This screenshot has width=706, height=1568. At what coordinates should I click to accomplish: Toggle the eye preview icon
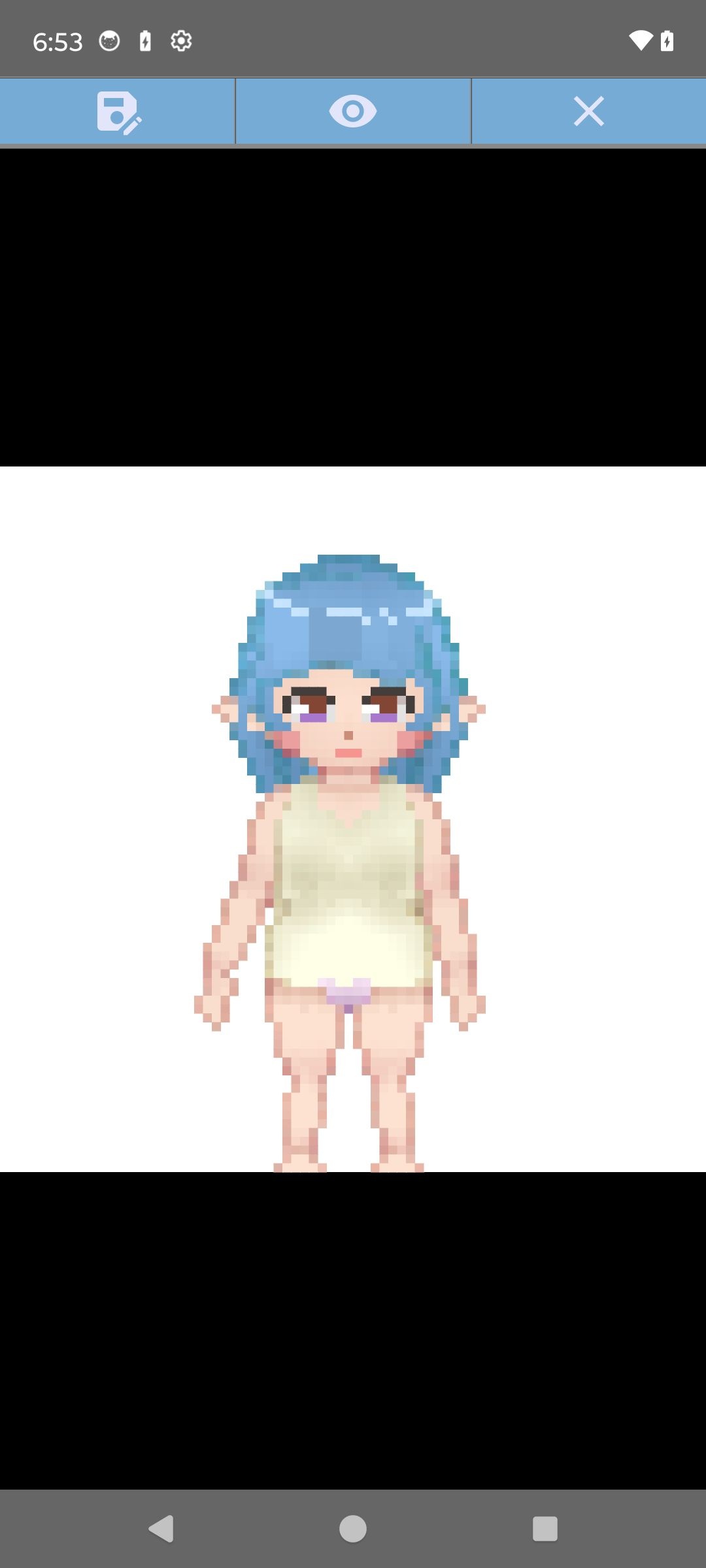[x=353, y=111]
